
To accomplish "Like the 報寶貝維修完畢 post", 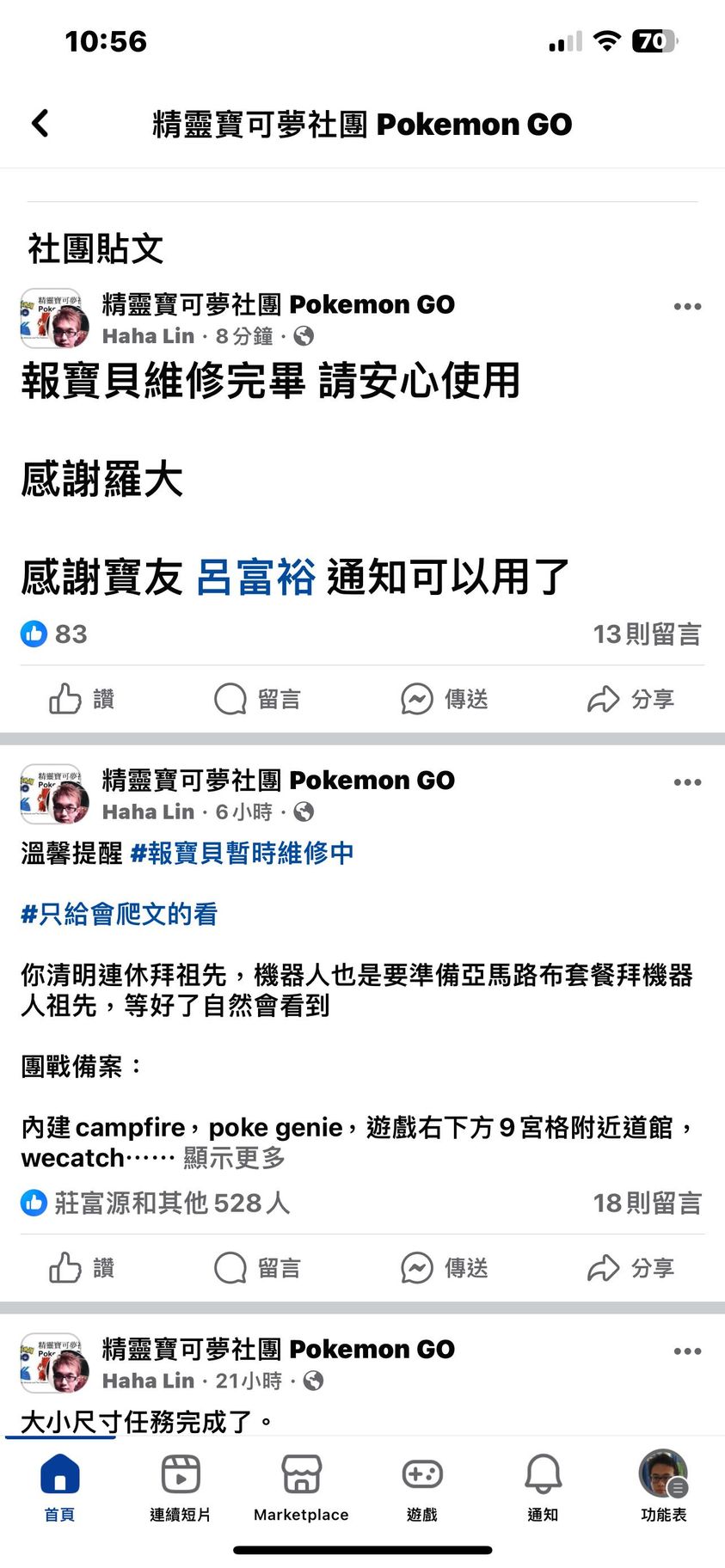I will [82, 699].
